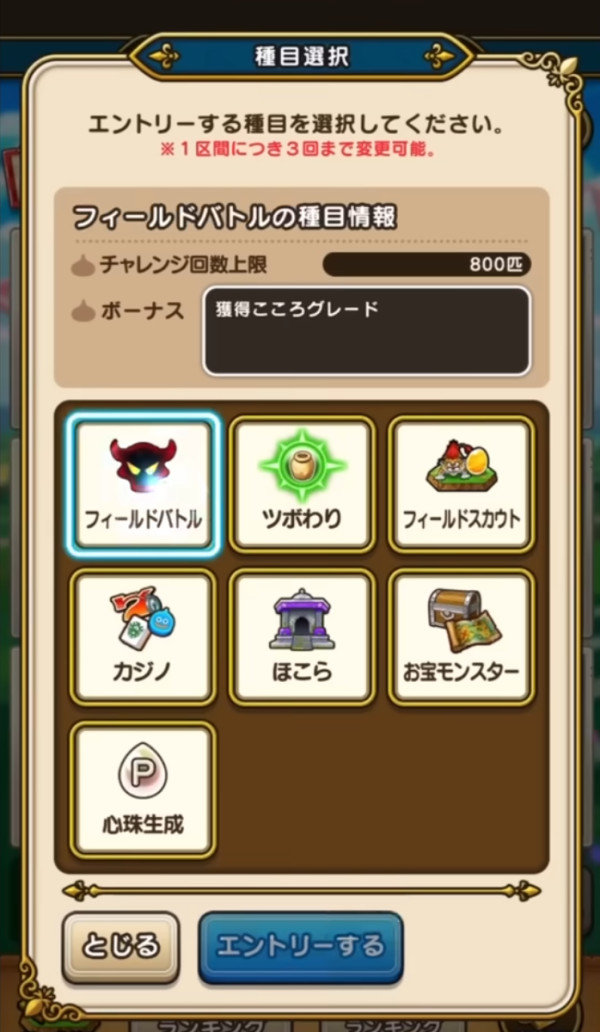Select the フィールドバトル event tile
The width and height of the screenshot is (600, 1032).
tap(143, 485)
